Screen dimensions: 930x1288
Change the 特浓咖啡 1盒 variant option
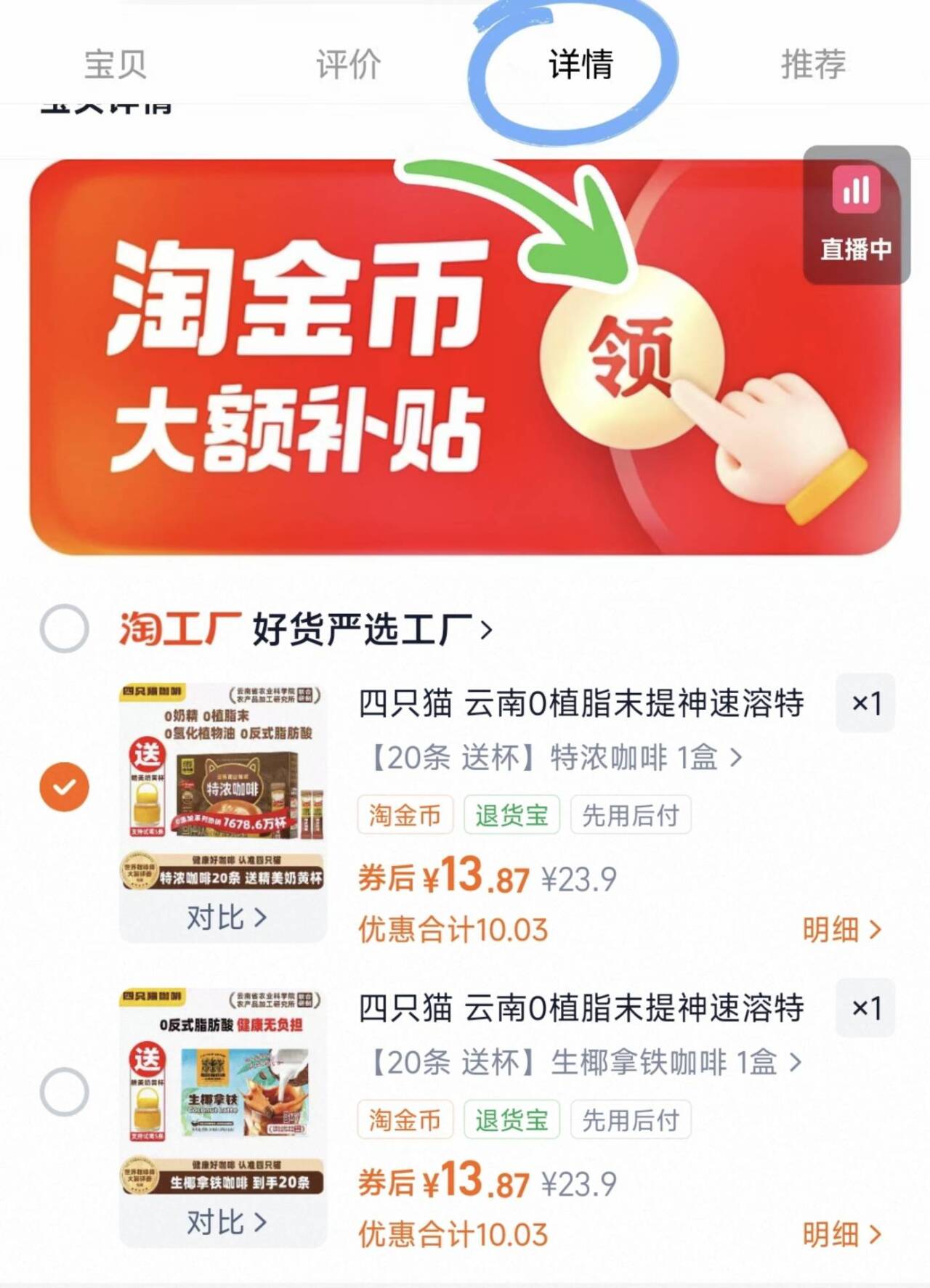[x=555, y=758]
